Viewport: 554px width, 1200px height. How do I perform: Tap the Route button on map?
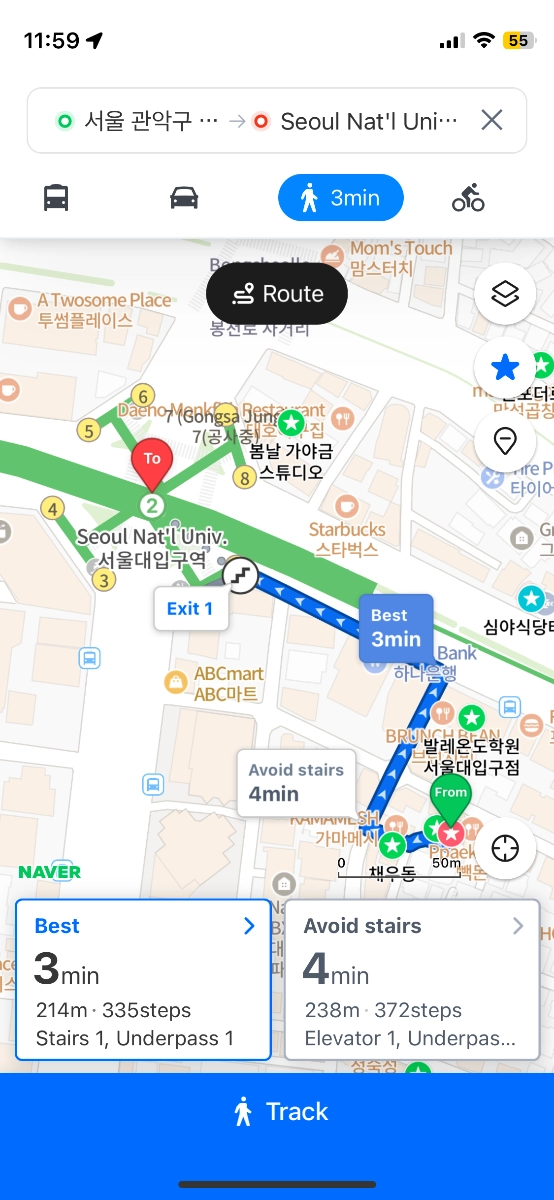(x=277, y=294)
